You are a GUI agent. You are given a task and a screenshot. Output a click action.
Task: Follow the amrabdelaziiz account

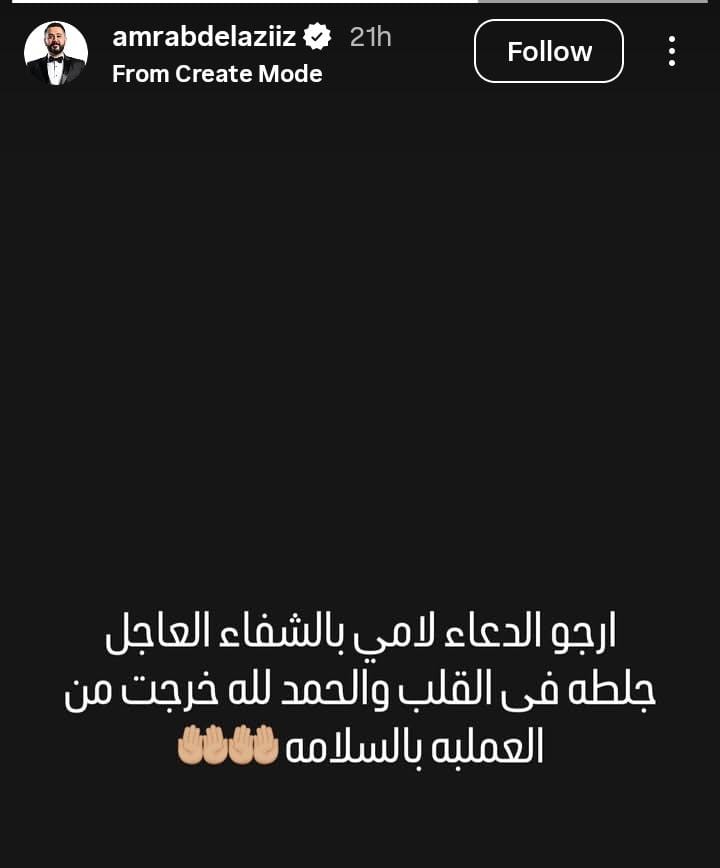pyautogui.click(x=549, y=51)
